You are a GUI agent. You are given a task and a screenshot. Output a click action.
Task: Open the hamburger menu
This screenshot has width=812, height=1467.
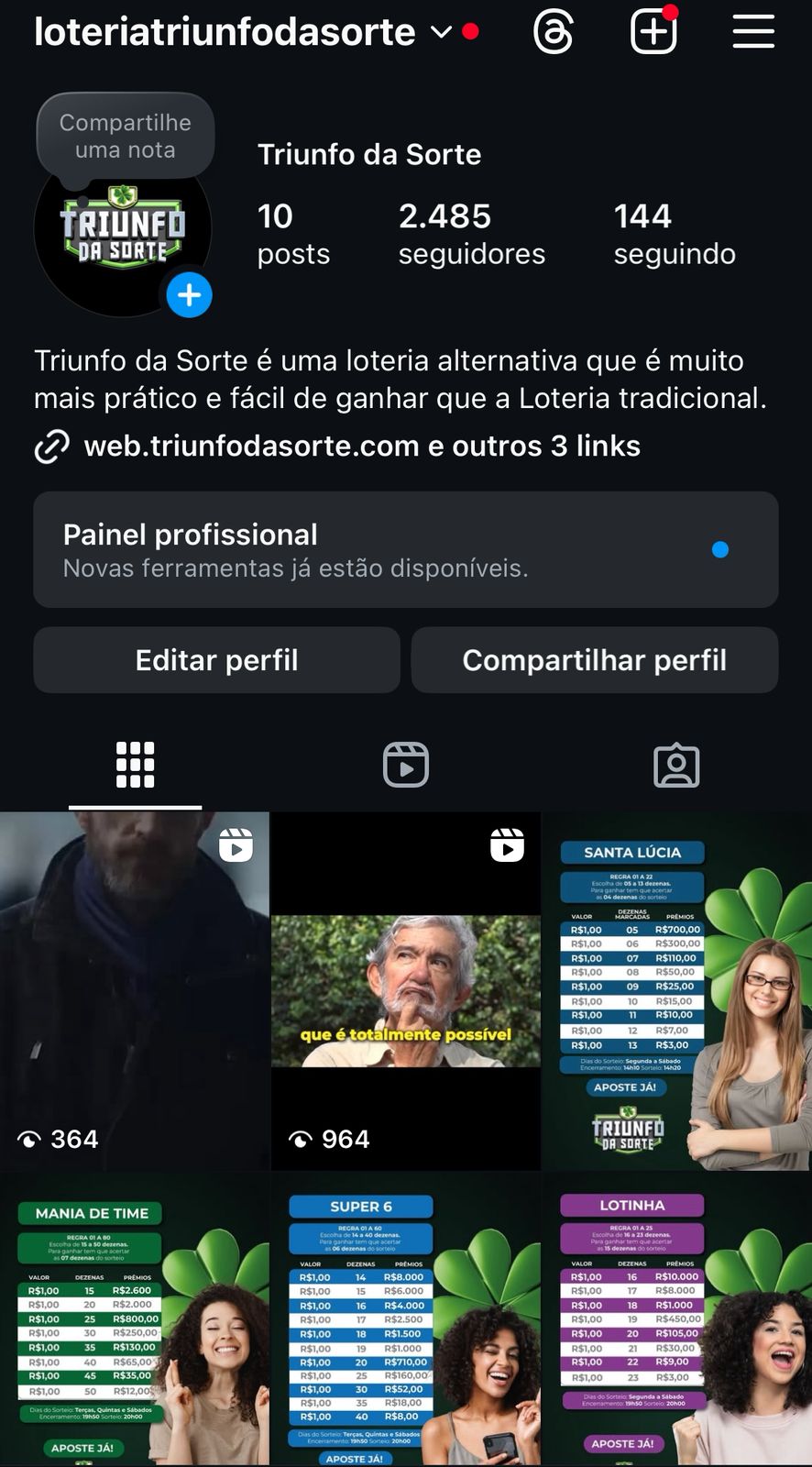click(x=753, y=31)
